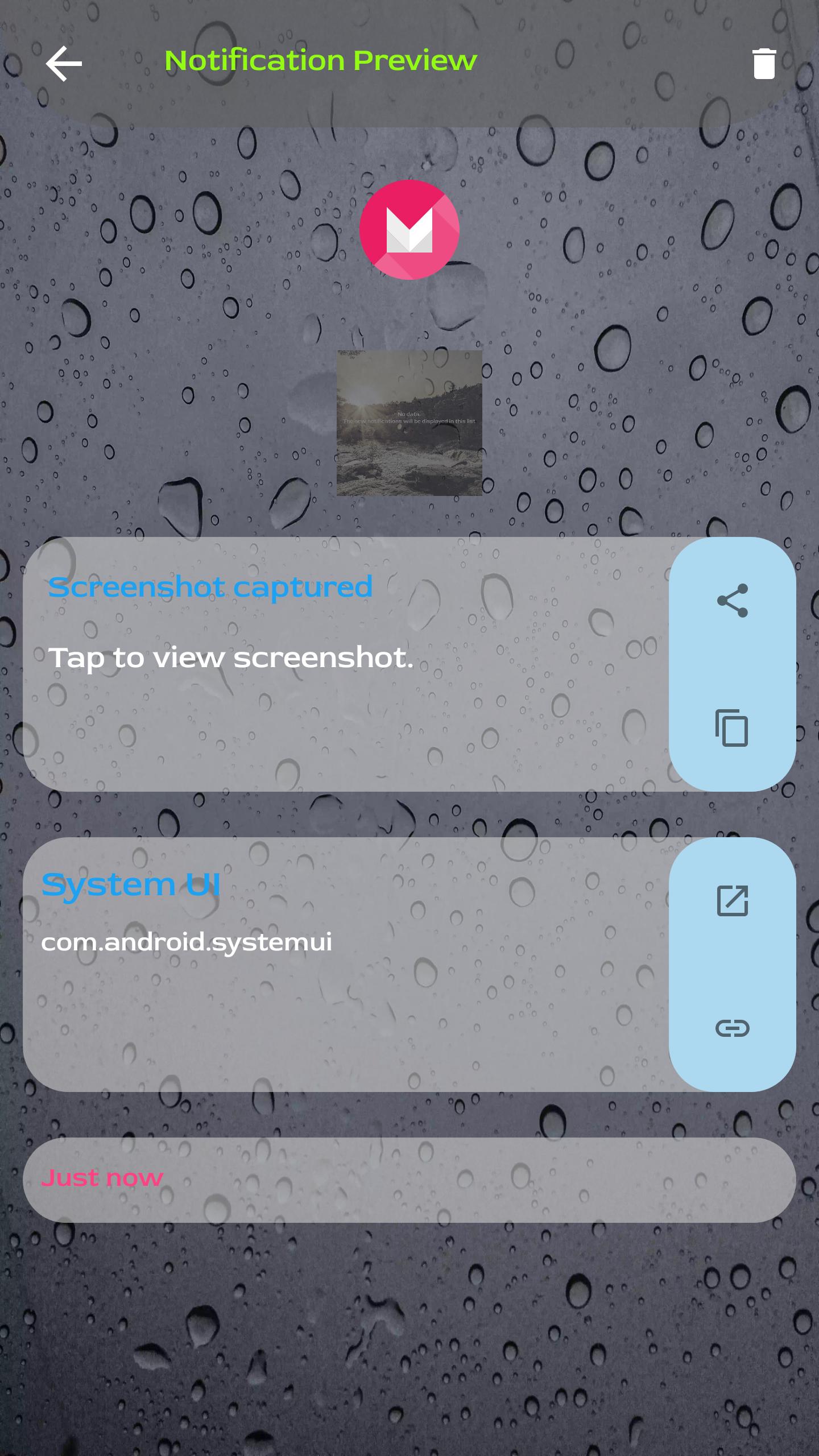Delete this notification with trash icon
Image resolution: width=819 pixels, height=1456 pixels.
tap(764, 64)
